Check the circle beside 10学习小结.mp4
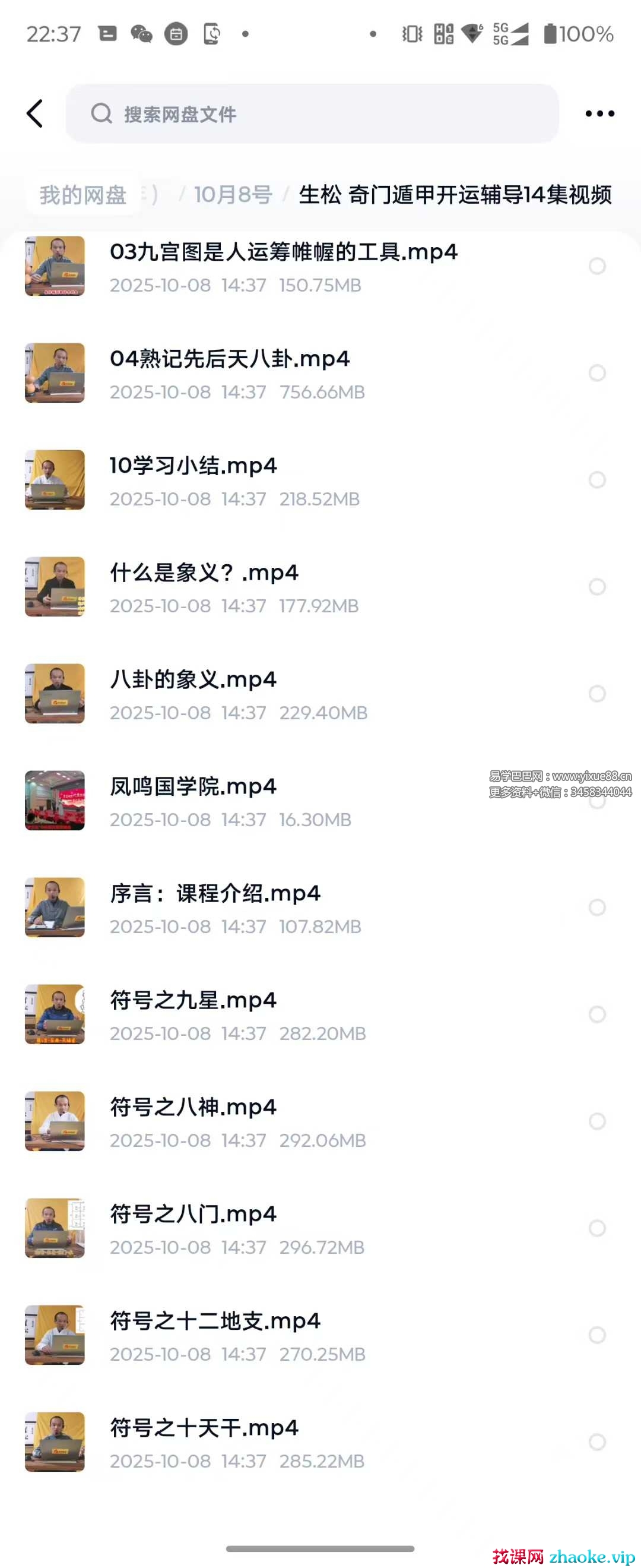This screenshot has height=1568, width=641. (597, 480)
